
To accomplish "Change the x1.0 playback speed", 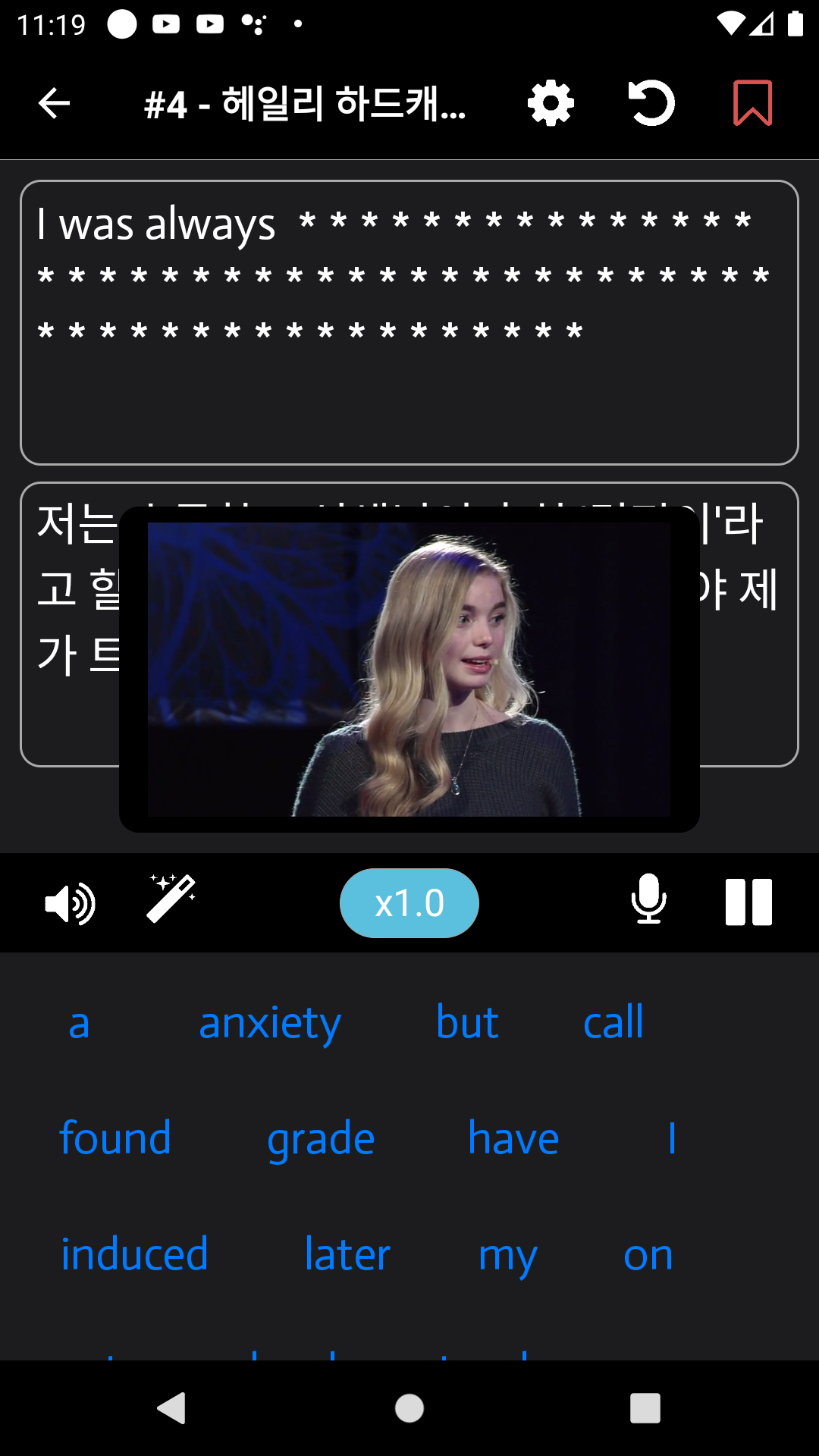I will pos(409,903).
